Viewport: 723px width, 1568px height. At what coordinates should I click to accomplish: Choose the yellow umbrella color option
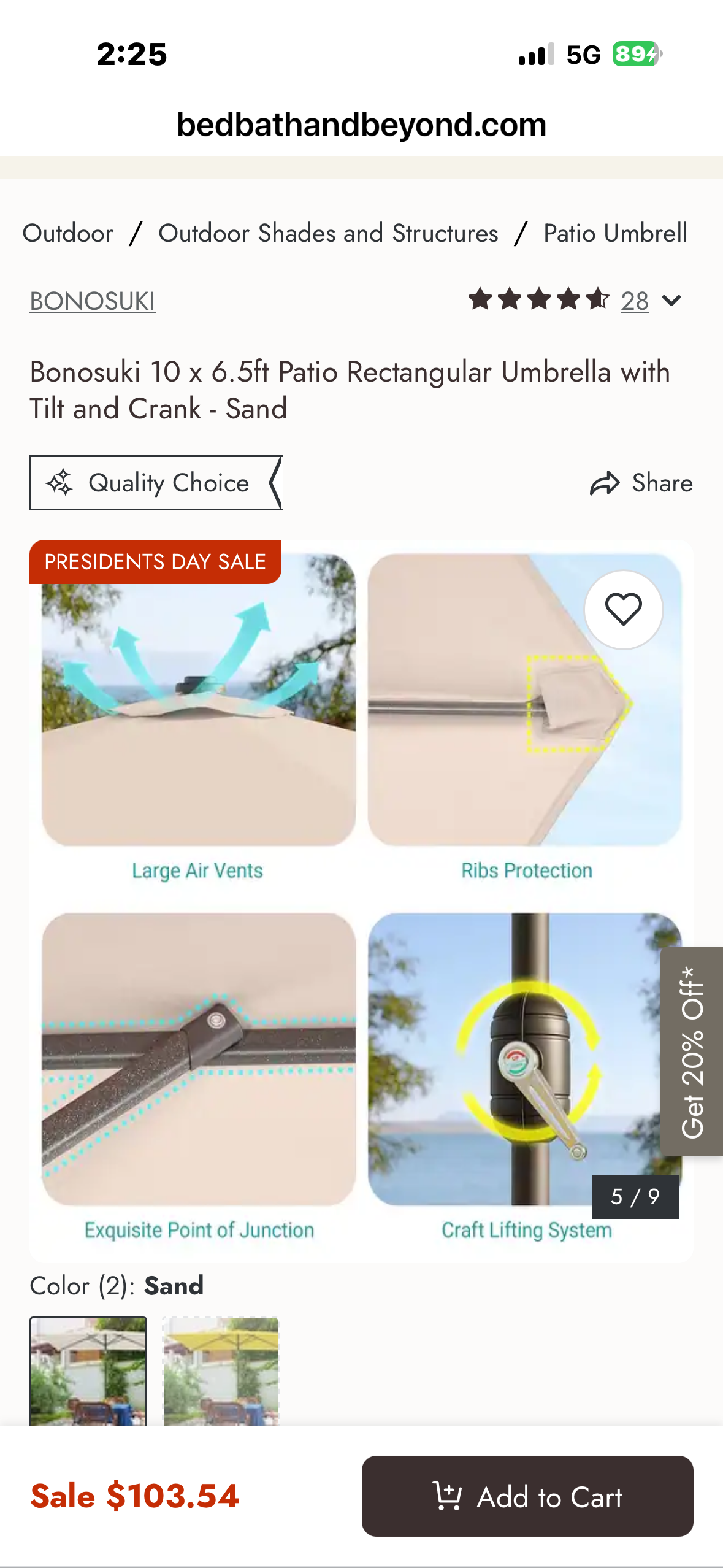[220, 1370]
